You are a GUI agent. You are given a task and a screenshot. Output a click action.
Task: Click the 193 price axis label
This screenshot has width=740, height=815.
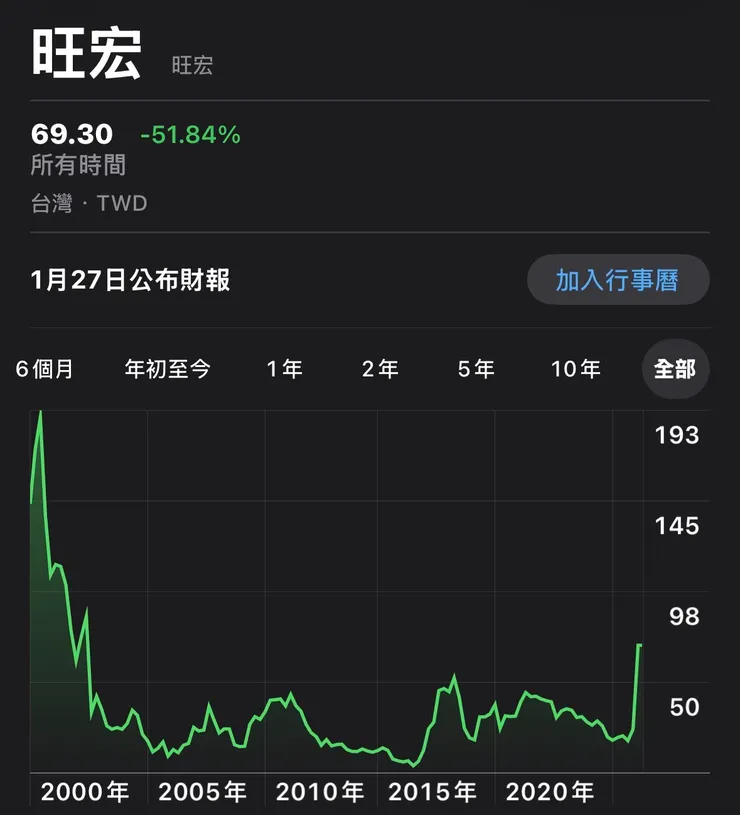pyautogui.click(x=675, y=435)
